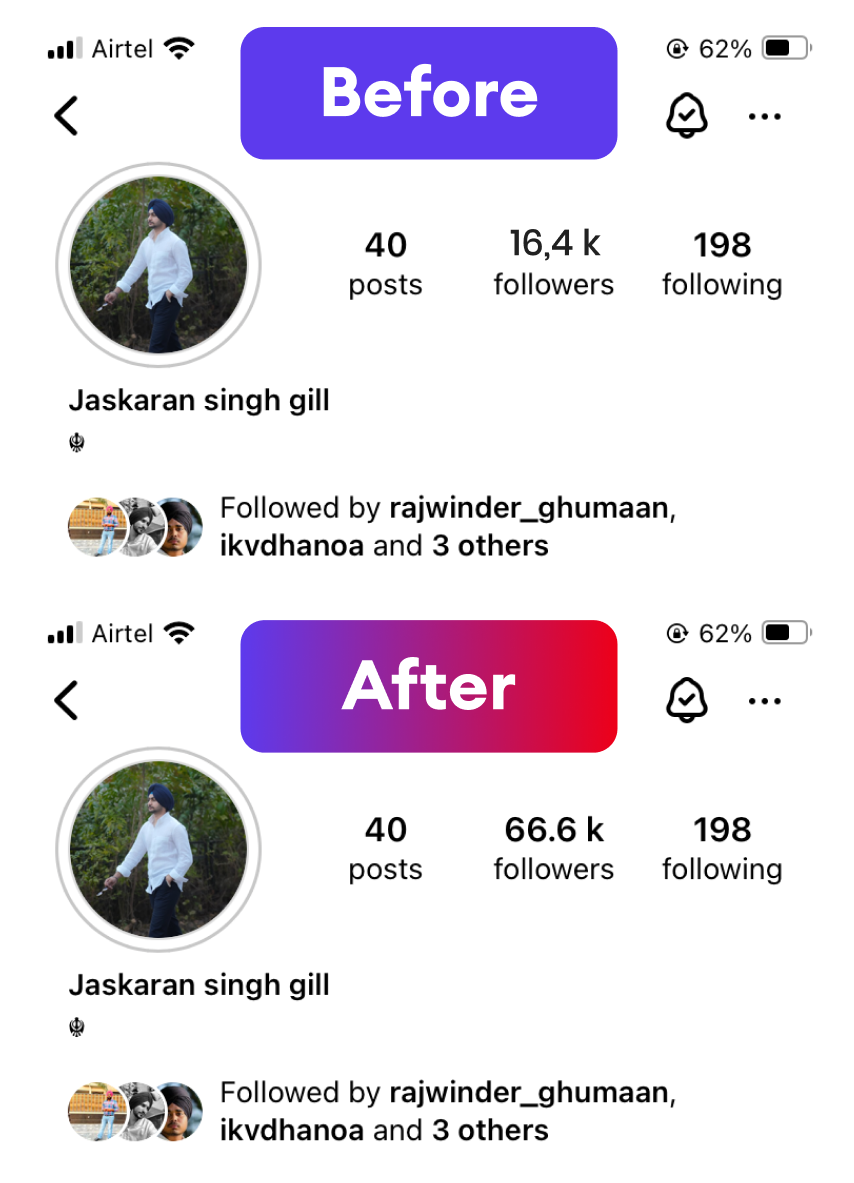Open the three-dot options menu on Before profile
Image resolution: width=854 pixels, height=1183 pixels.
coord(765,114)
